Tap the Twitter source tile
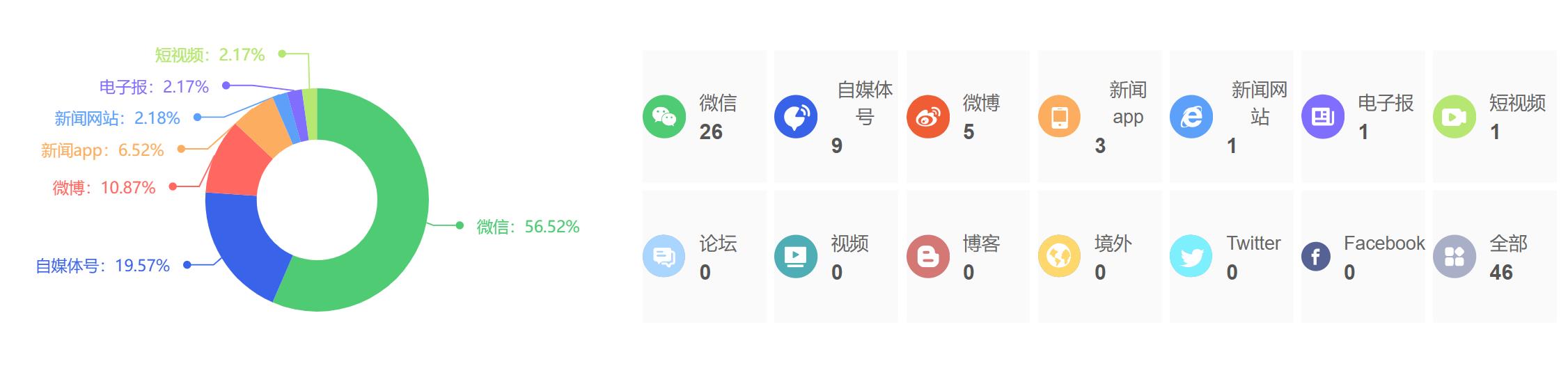The height and width of the screenshot is (368, 1568). pyautogui.click(x=1230, y=257)
